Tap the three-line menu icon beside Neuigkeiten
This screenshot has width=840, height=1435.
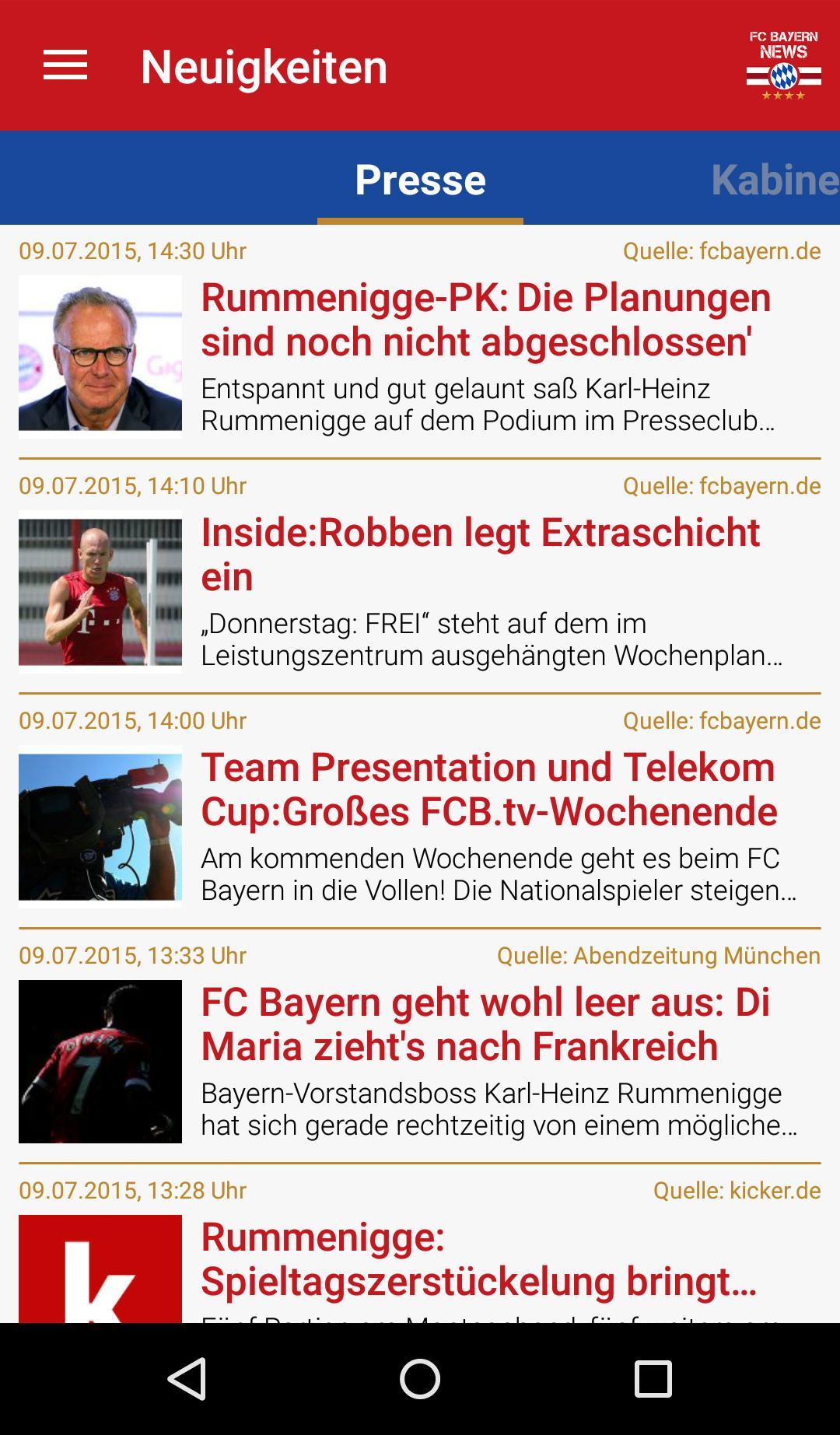[66, 66]
